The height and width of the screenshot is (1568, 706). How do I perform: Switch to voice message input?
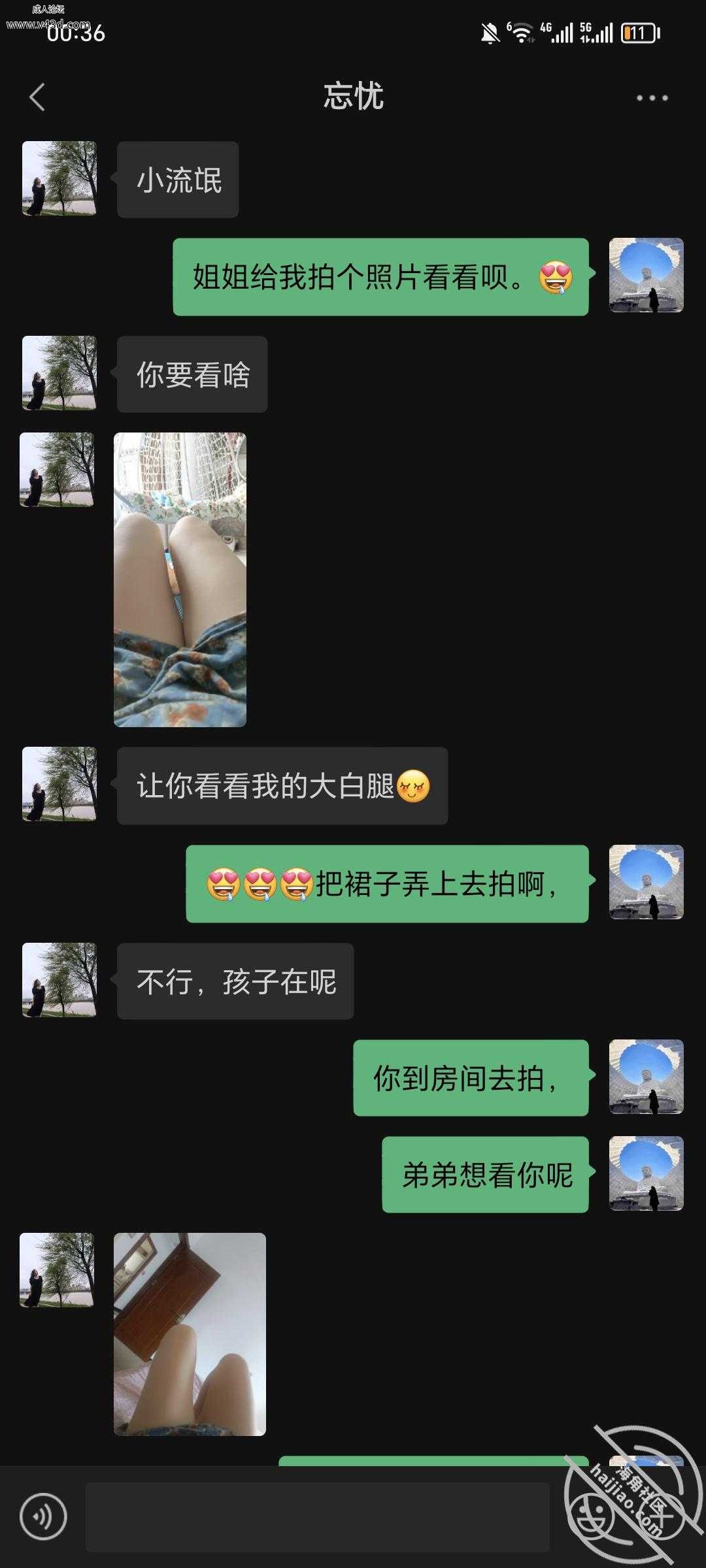tap(43, 1516)
